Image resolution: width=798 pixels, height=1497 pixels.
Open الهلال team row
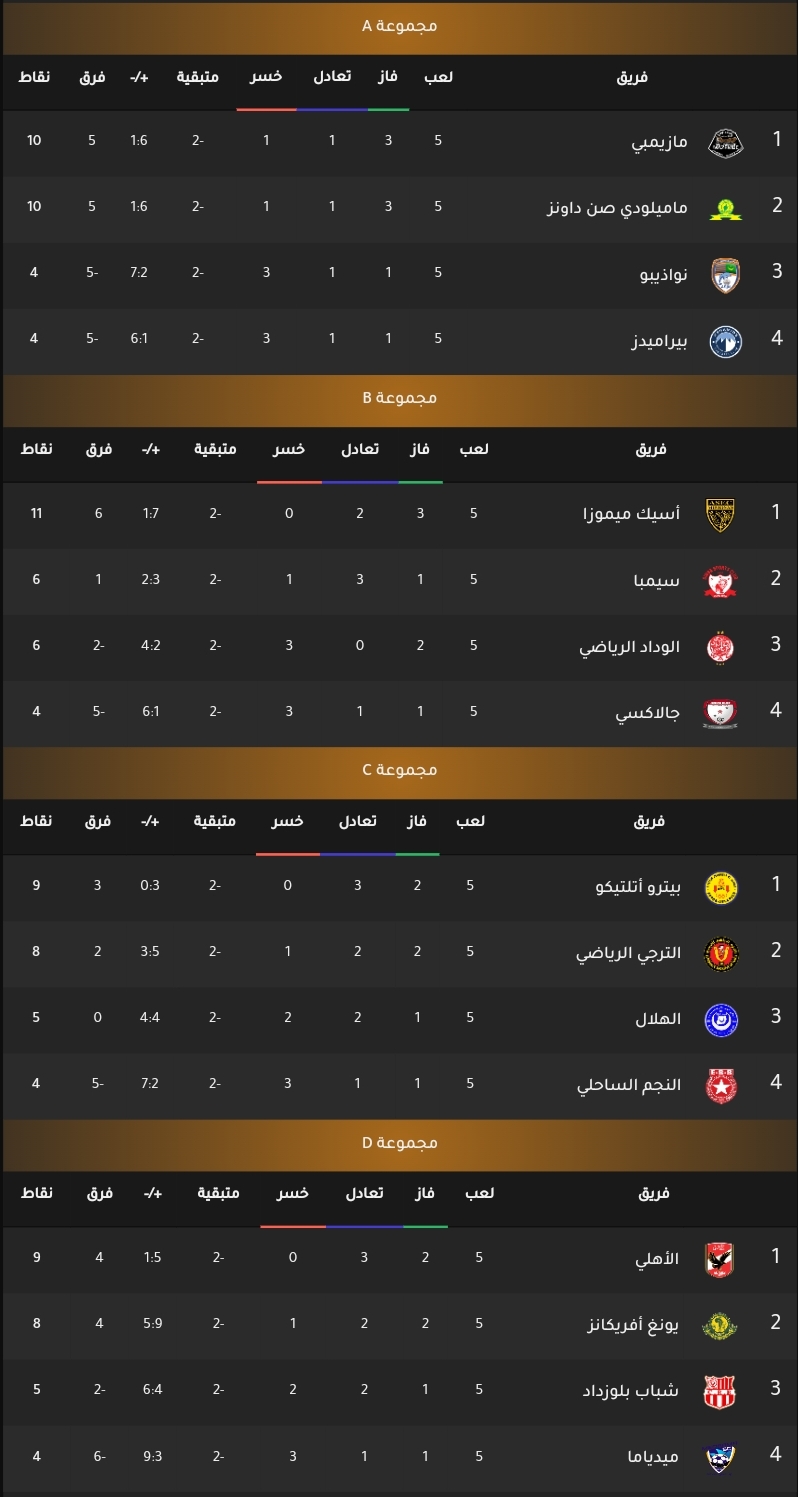[399, 1019]
